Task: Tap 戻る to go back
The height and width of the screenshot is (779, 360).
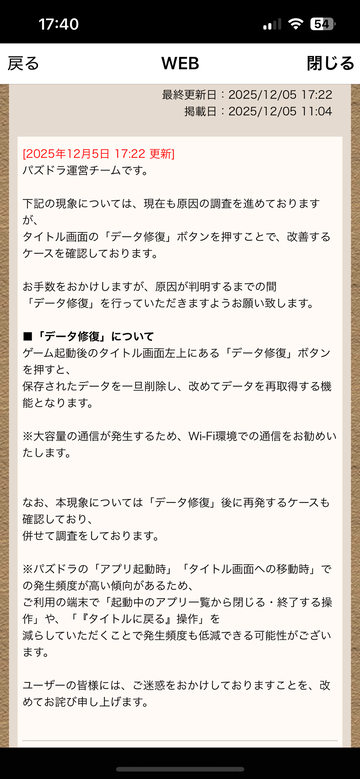Action: [23, 63]
